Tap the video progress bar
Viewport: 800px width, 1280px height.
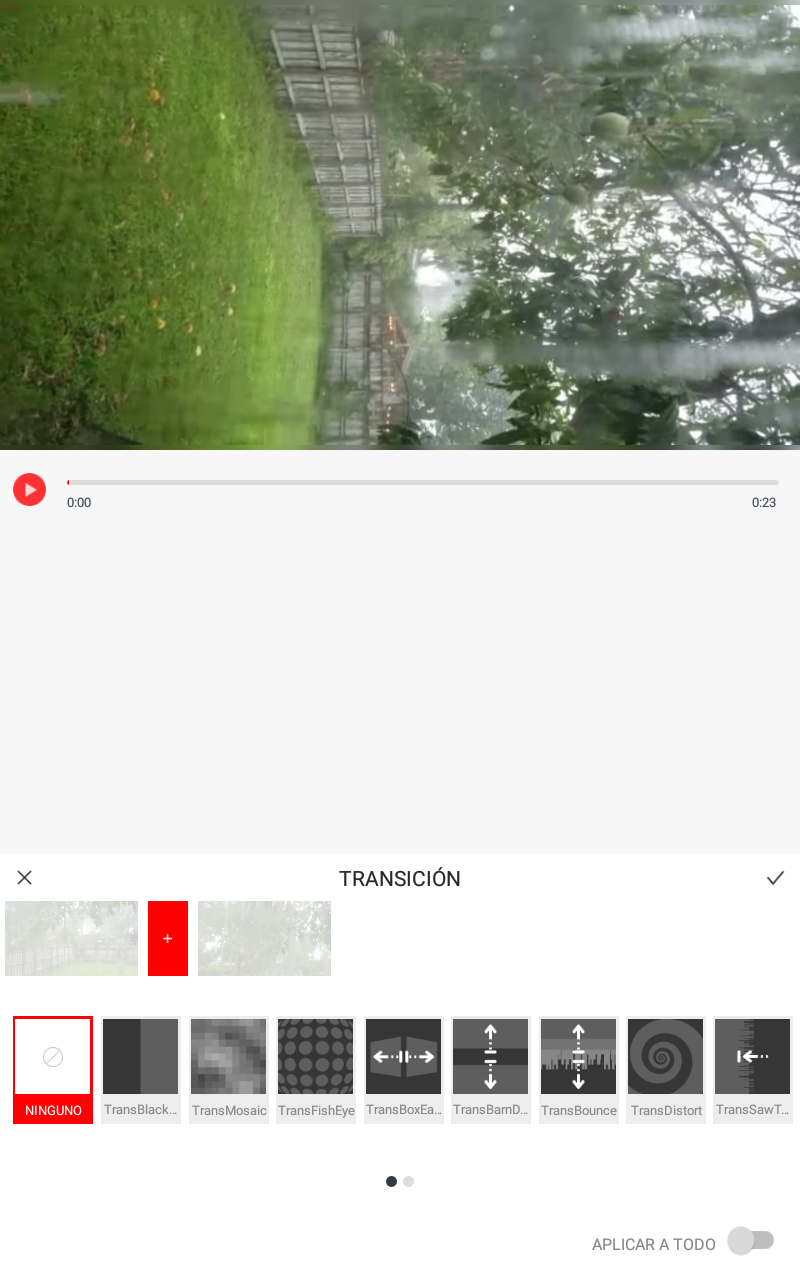click(x=422, y=482)
